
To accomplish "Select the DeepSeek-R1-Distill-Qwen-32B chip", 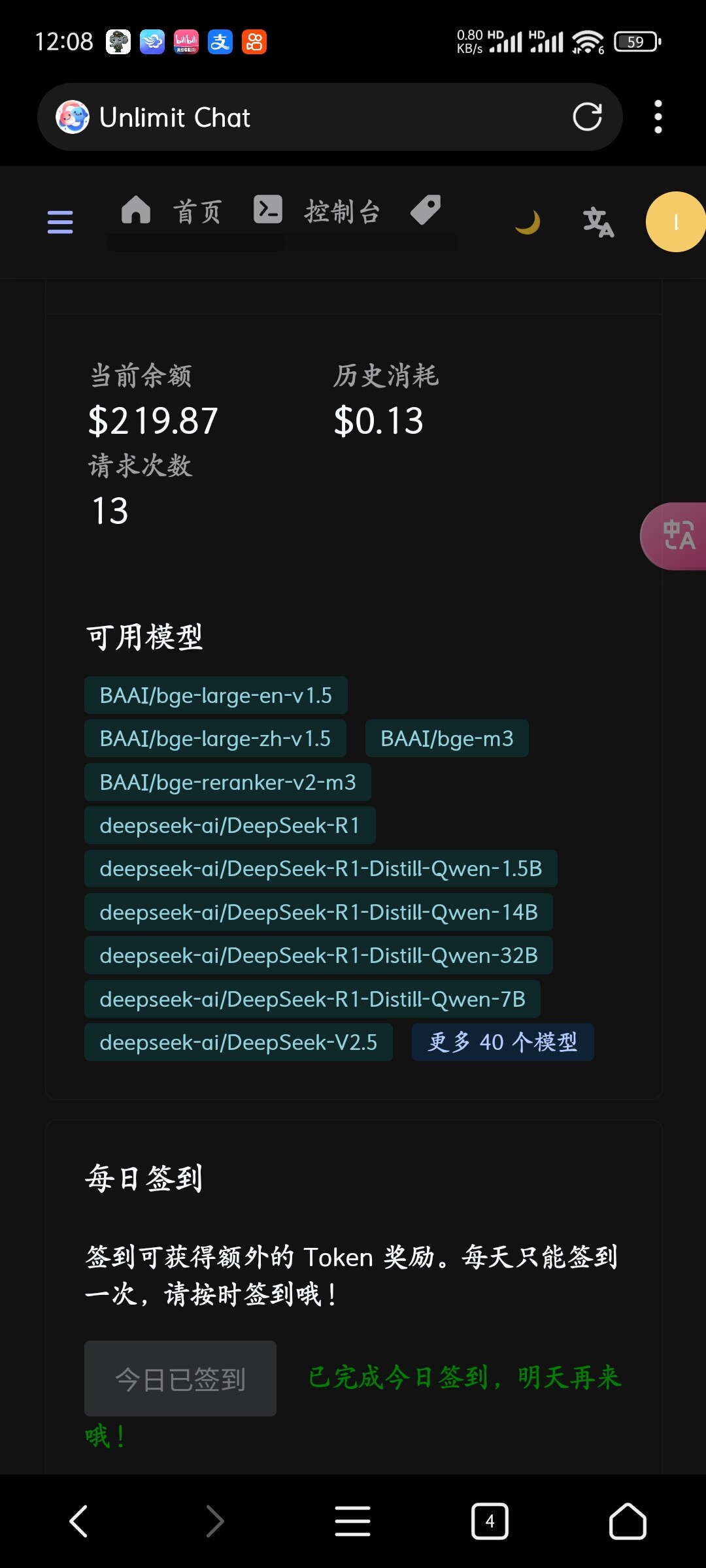I will [319, 955].
